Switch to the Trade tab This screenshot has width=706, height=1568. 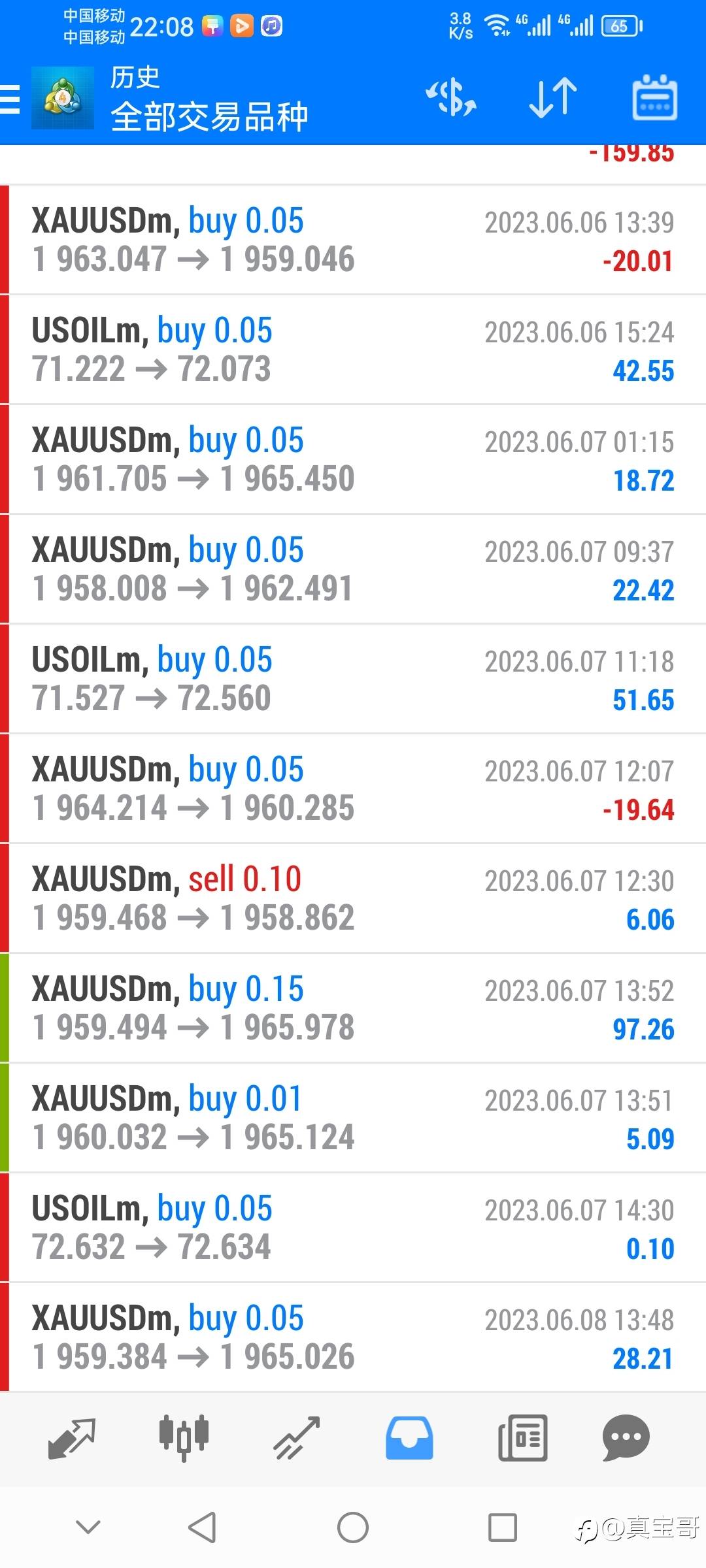[297, 1438]
